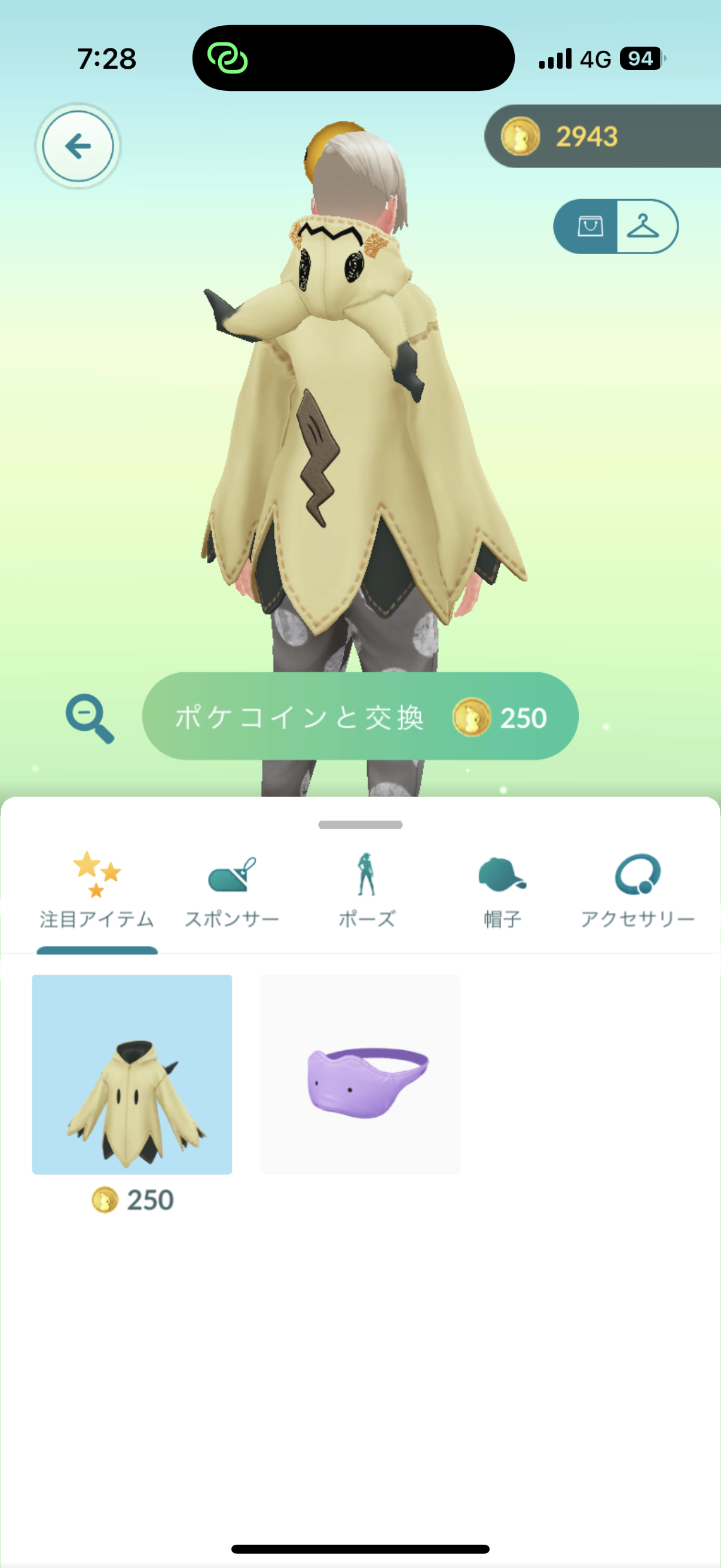Open the ポーズ tab

point(367,890)
